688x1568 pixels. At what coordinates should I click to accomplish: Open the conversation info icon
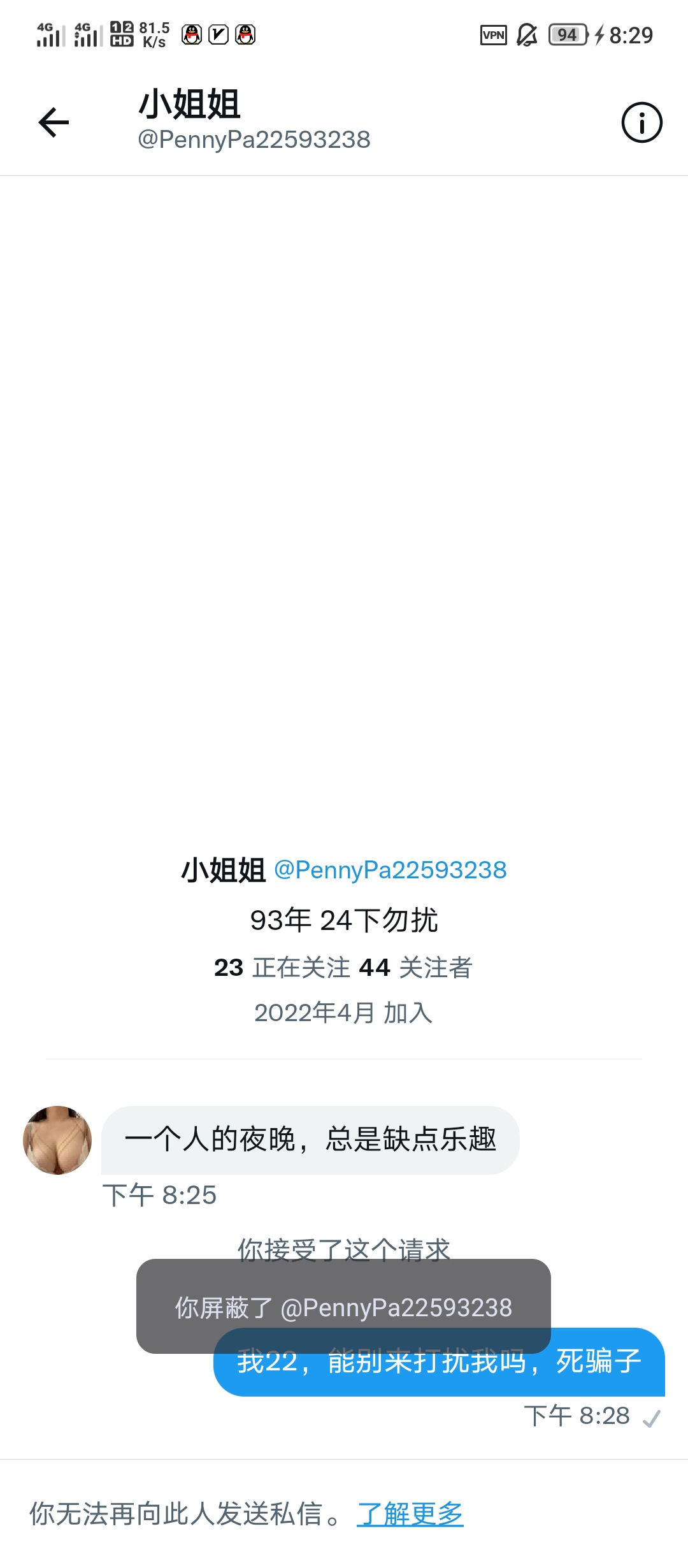coord(641,122)
